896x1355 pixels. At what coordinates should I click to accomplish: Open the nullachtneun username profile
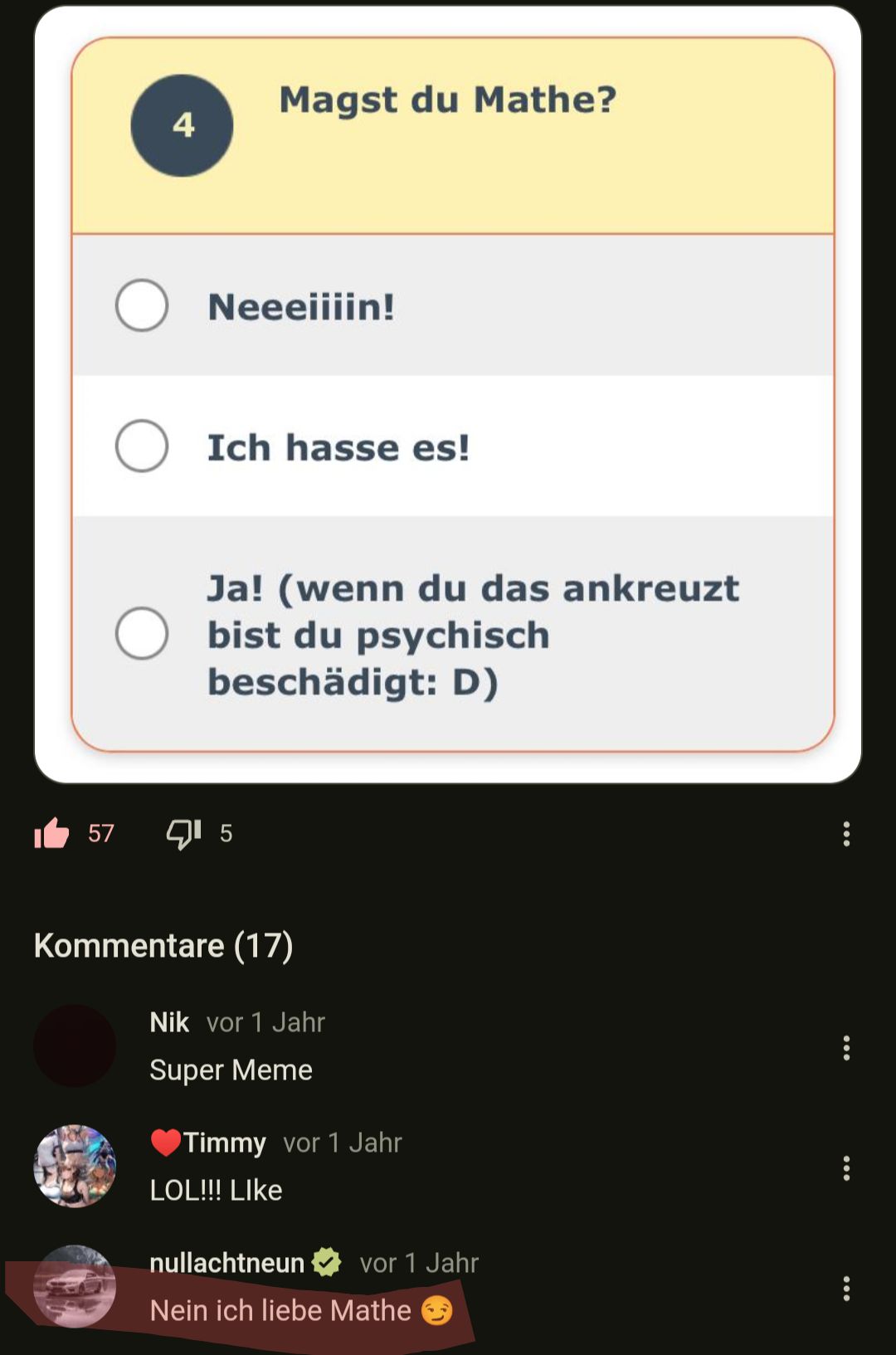tap(226, 1263)
